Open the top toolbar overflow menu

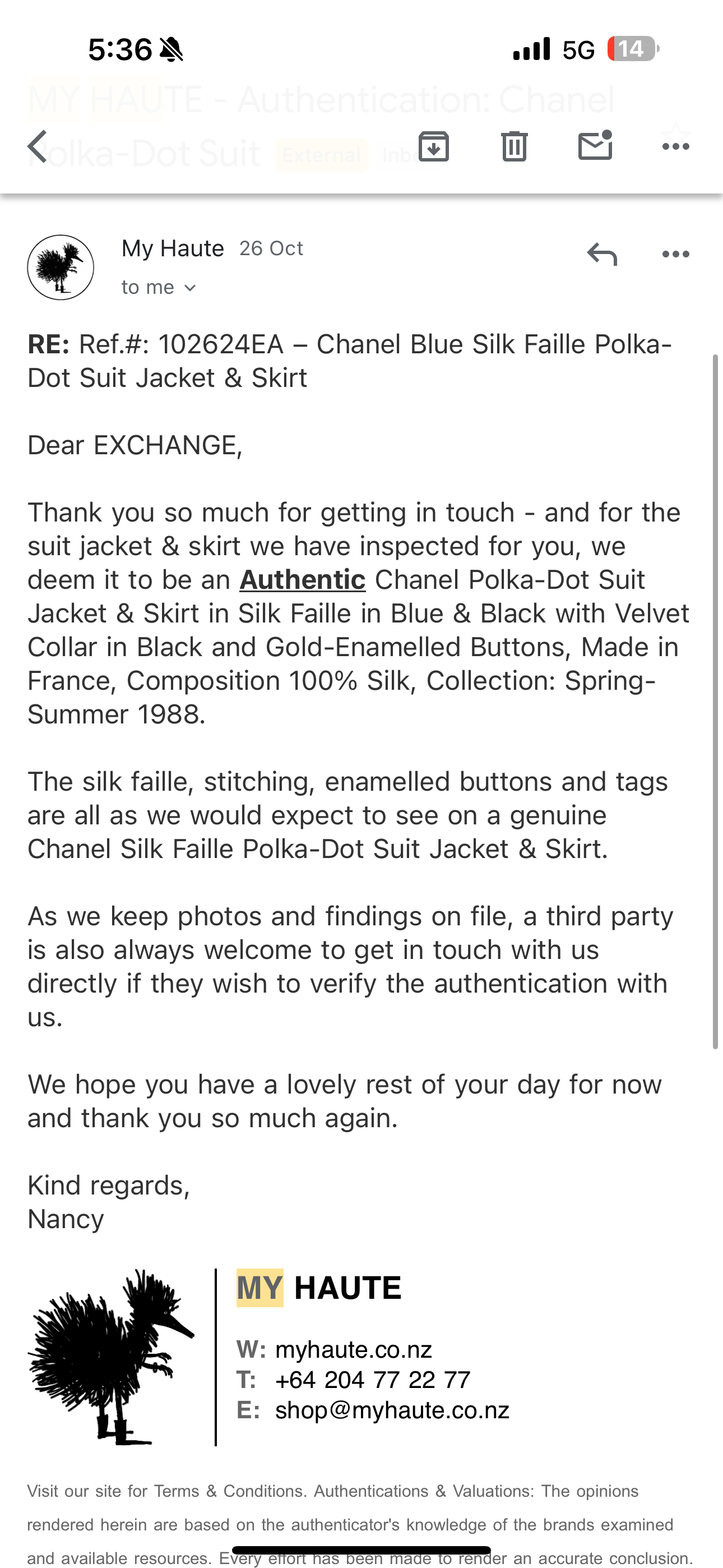675,147
